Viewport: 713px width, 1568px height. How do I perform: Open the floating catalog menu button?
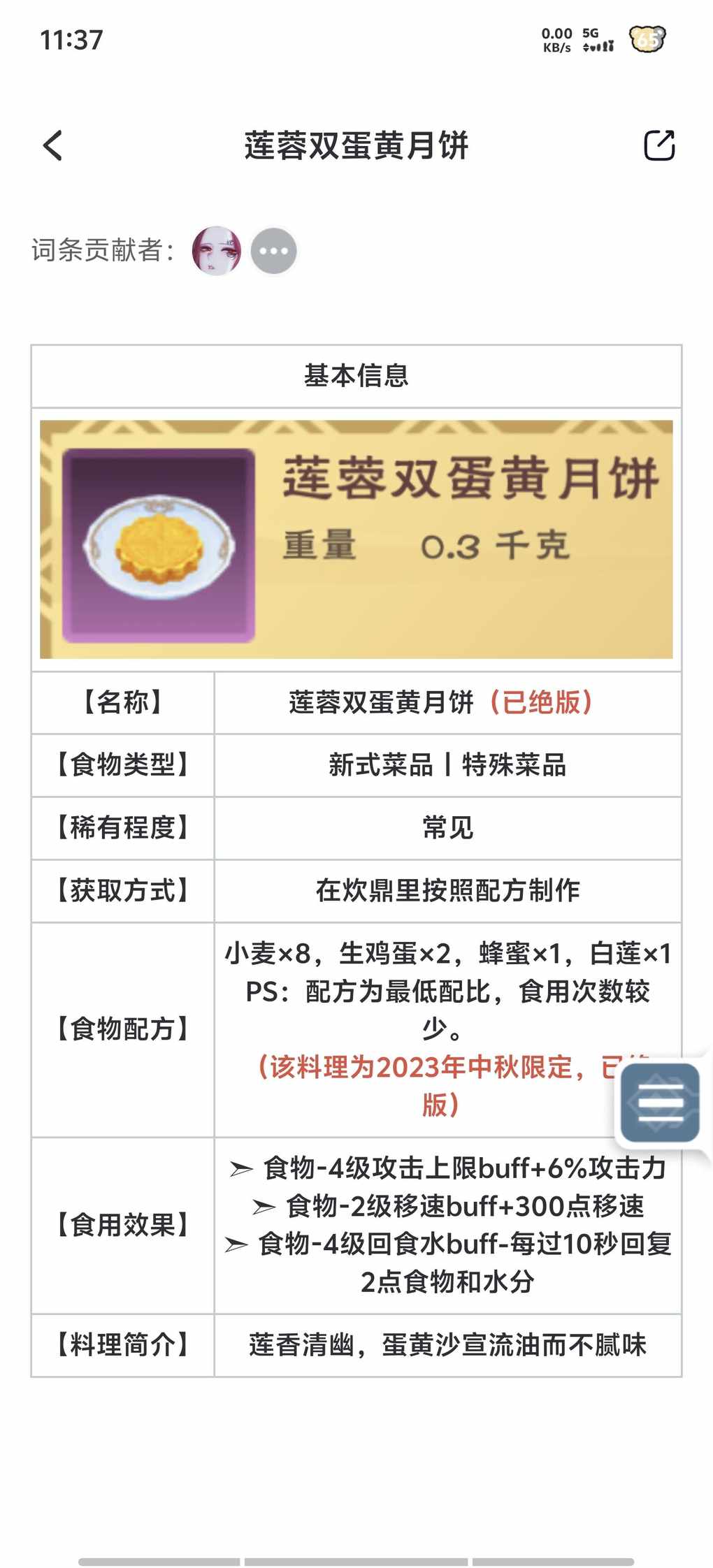[x=661, y=1103]
